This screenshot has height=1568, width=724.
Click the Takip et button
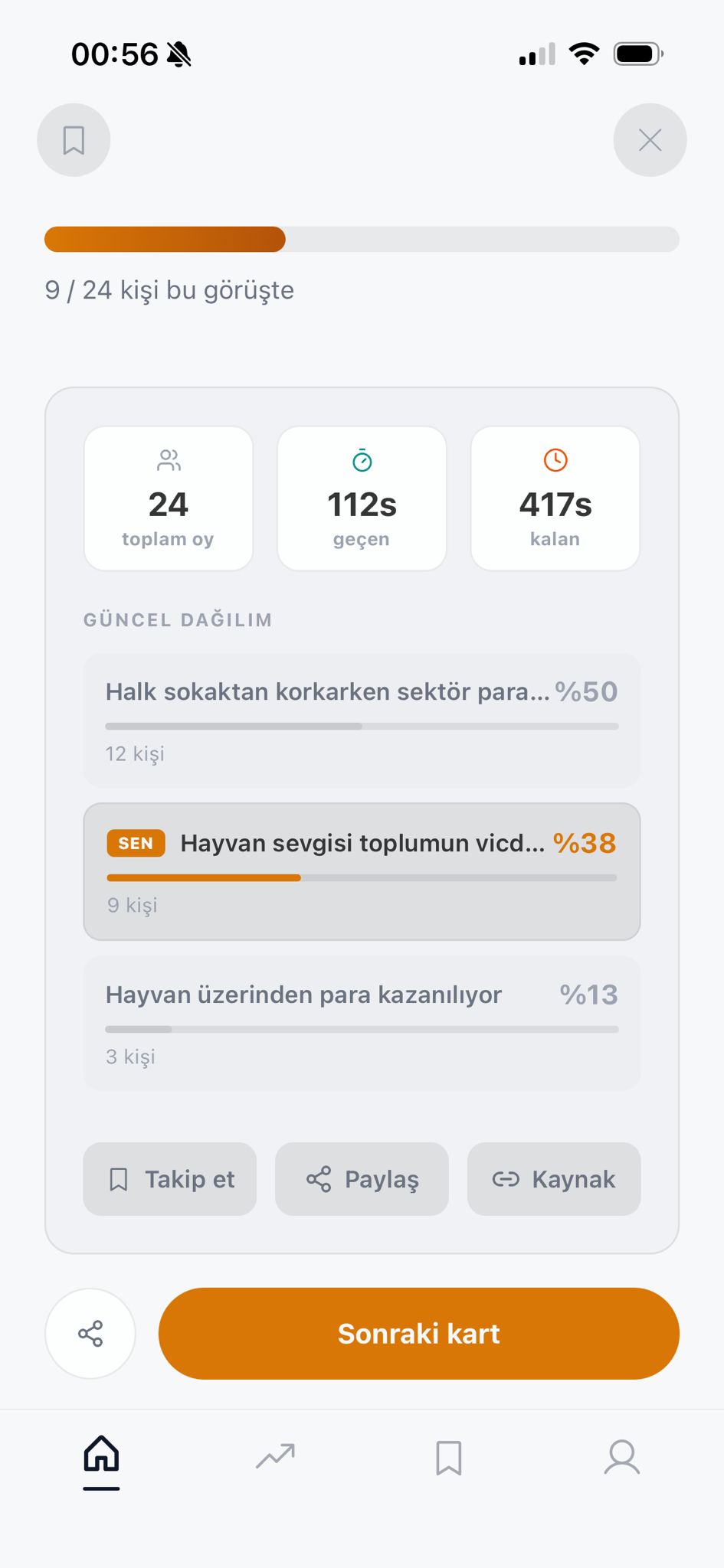(169, 1179)
